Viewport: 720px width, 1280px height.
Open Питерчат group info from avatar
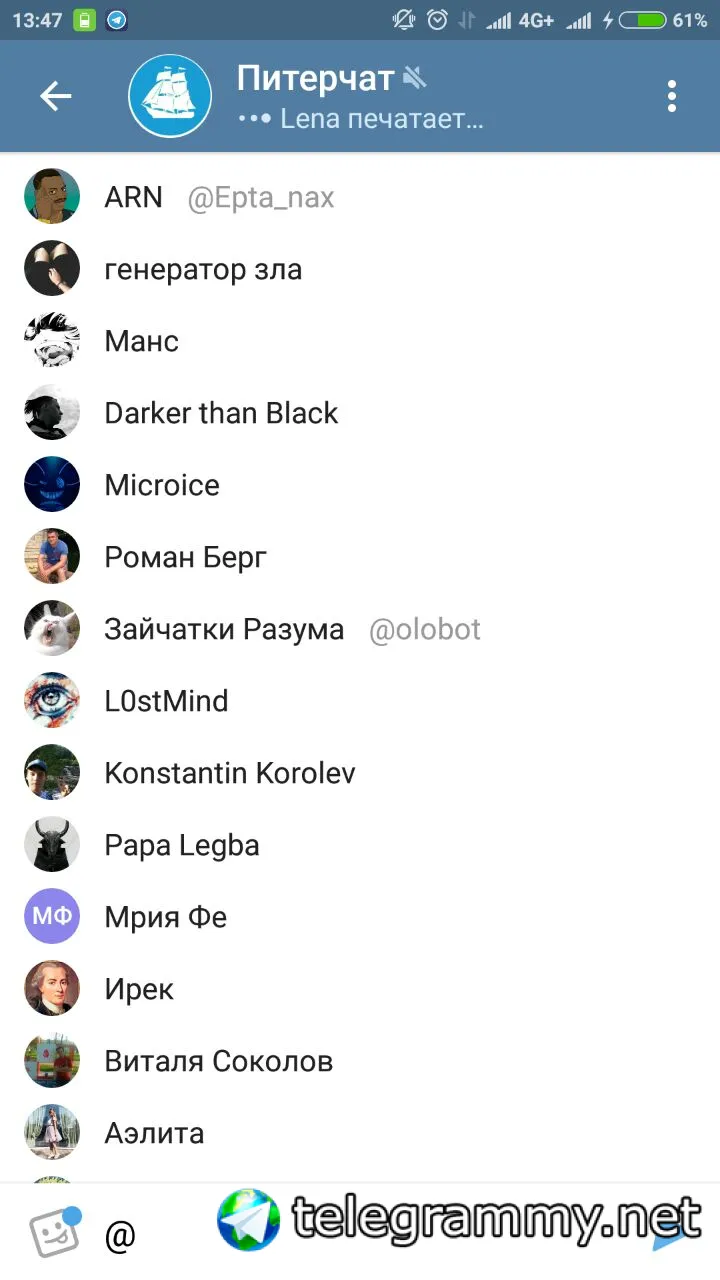coord(170,96)
